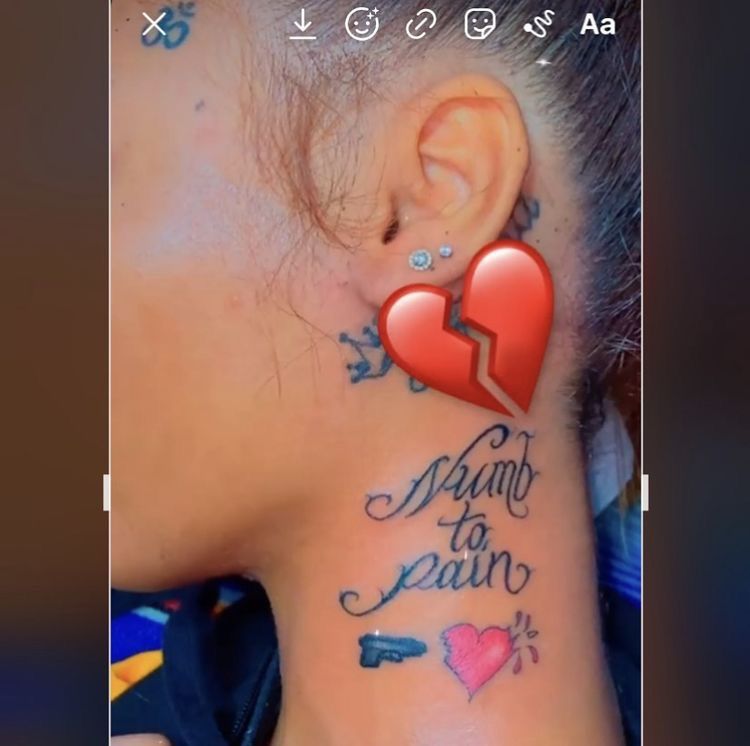This screenshot has height=746, width=750.
Task: Select the drawing scribble tool
Action: (x=538, y=24)
